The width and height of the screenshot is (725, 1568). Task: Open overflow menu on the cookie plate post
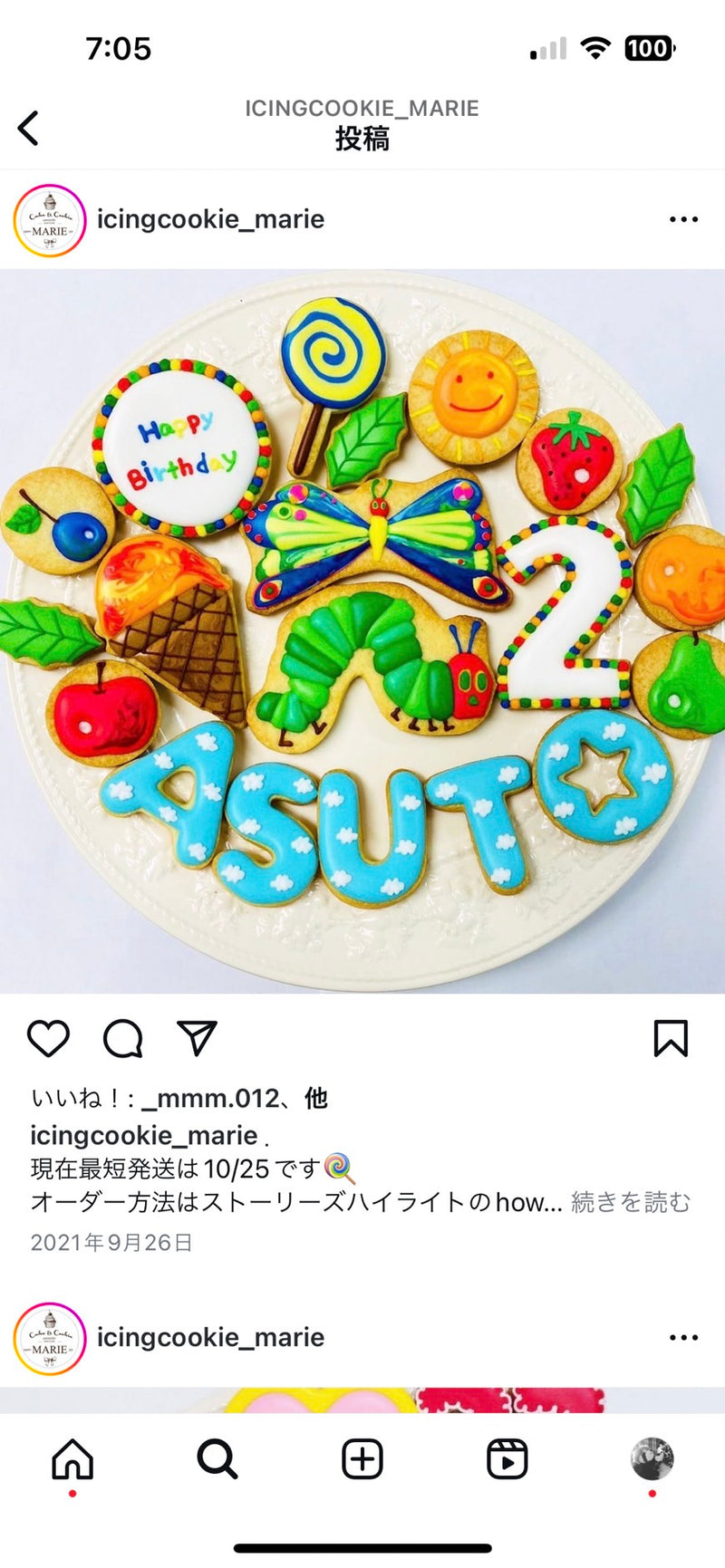(x=683, y=219)
